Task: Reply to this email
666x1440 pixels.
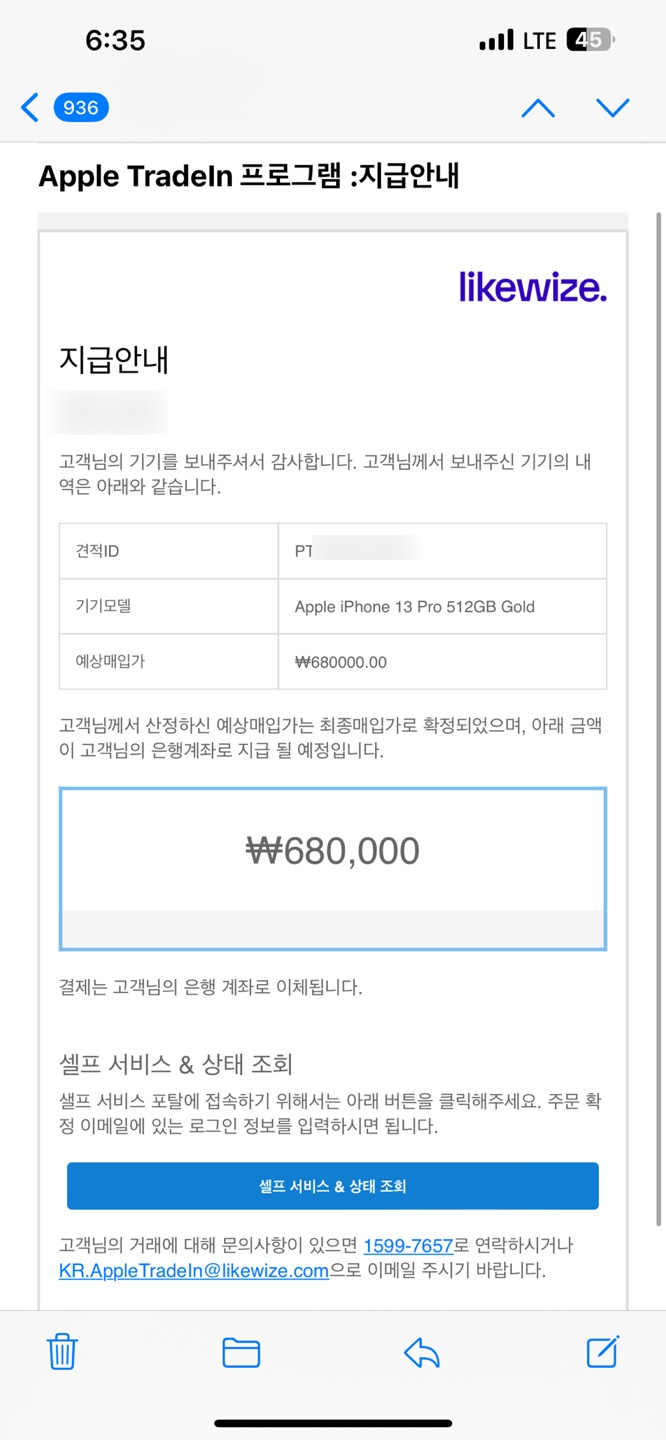Action: (422, 1353)
